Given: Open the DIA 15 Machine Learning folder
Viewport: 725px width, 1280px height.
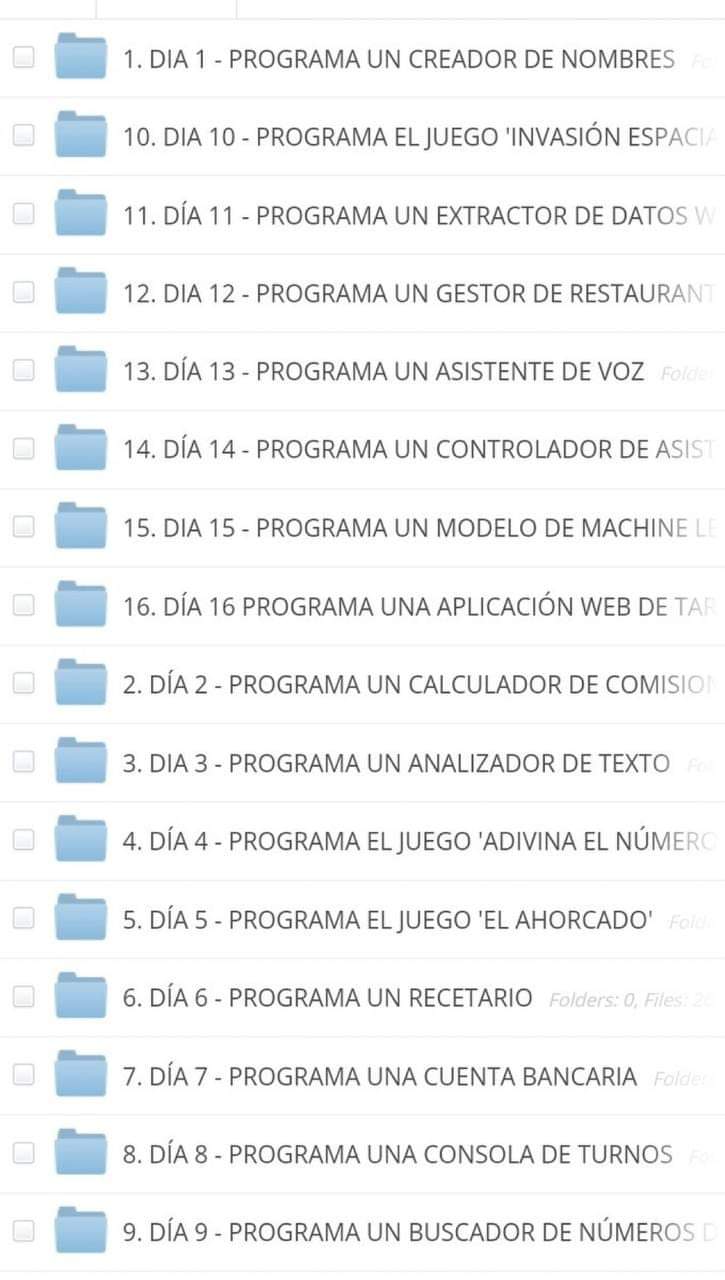Looking at the screenshot, I should [x=420, y=528].
